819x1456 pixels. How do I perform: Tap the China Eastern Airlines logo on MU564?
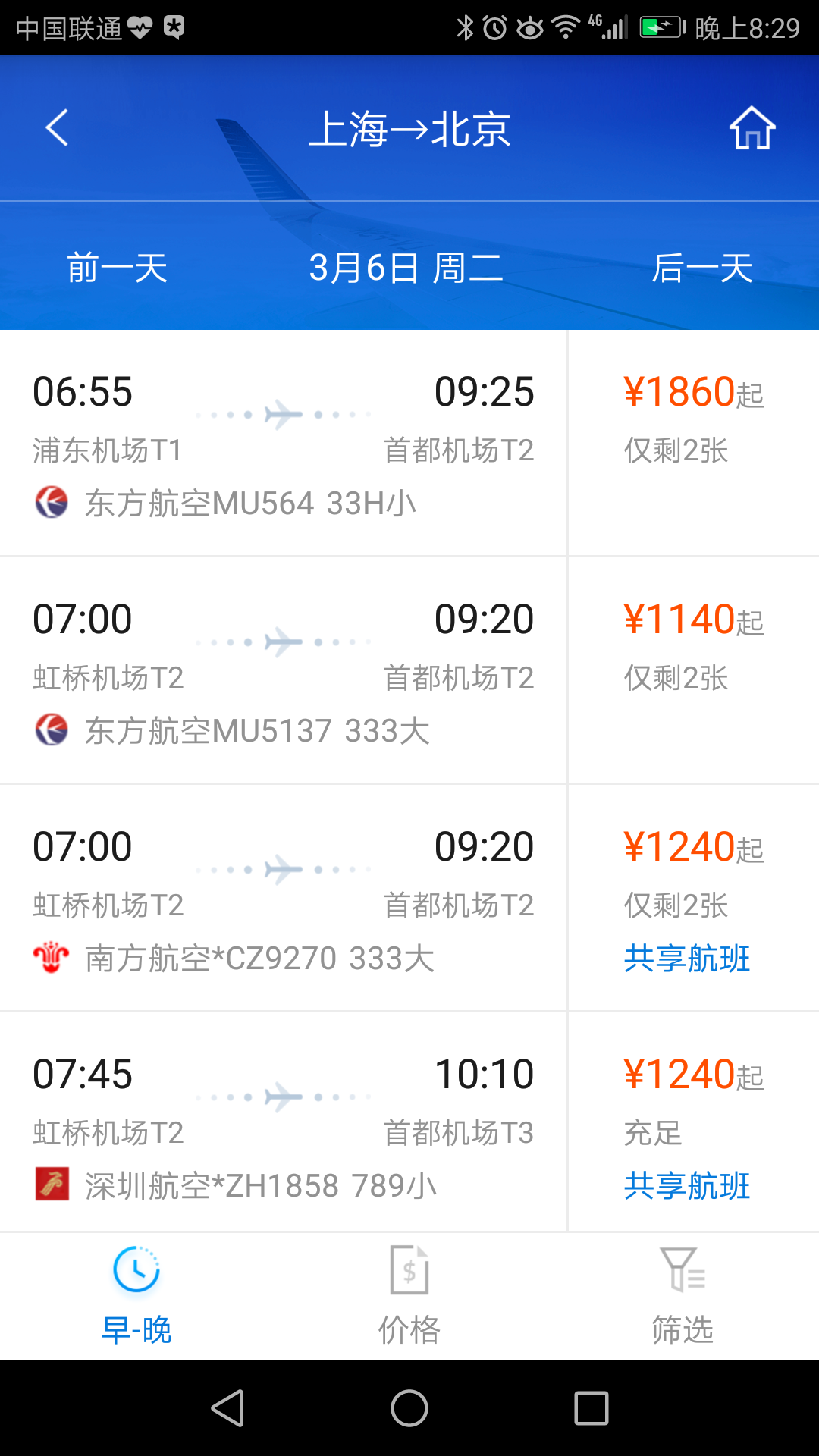(52, 501)
